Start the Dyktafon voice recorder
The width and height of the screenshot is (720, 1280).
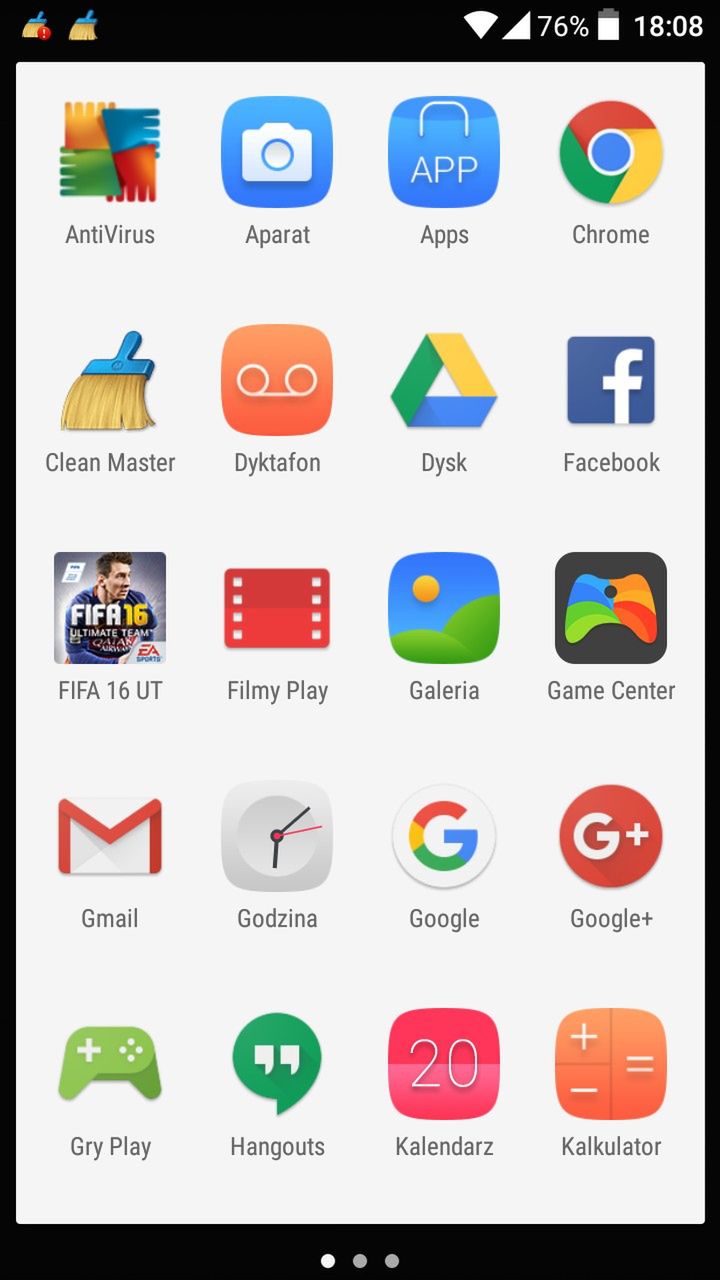pyautogui.click(x=277, y=380)
